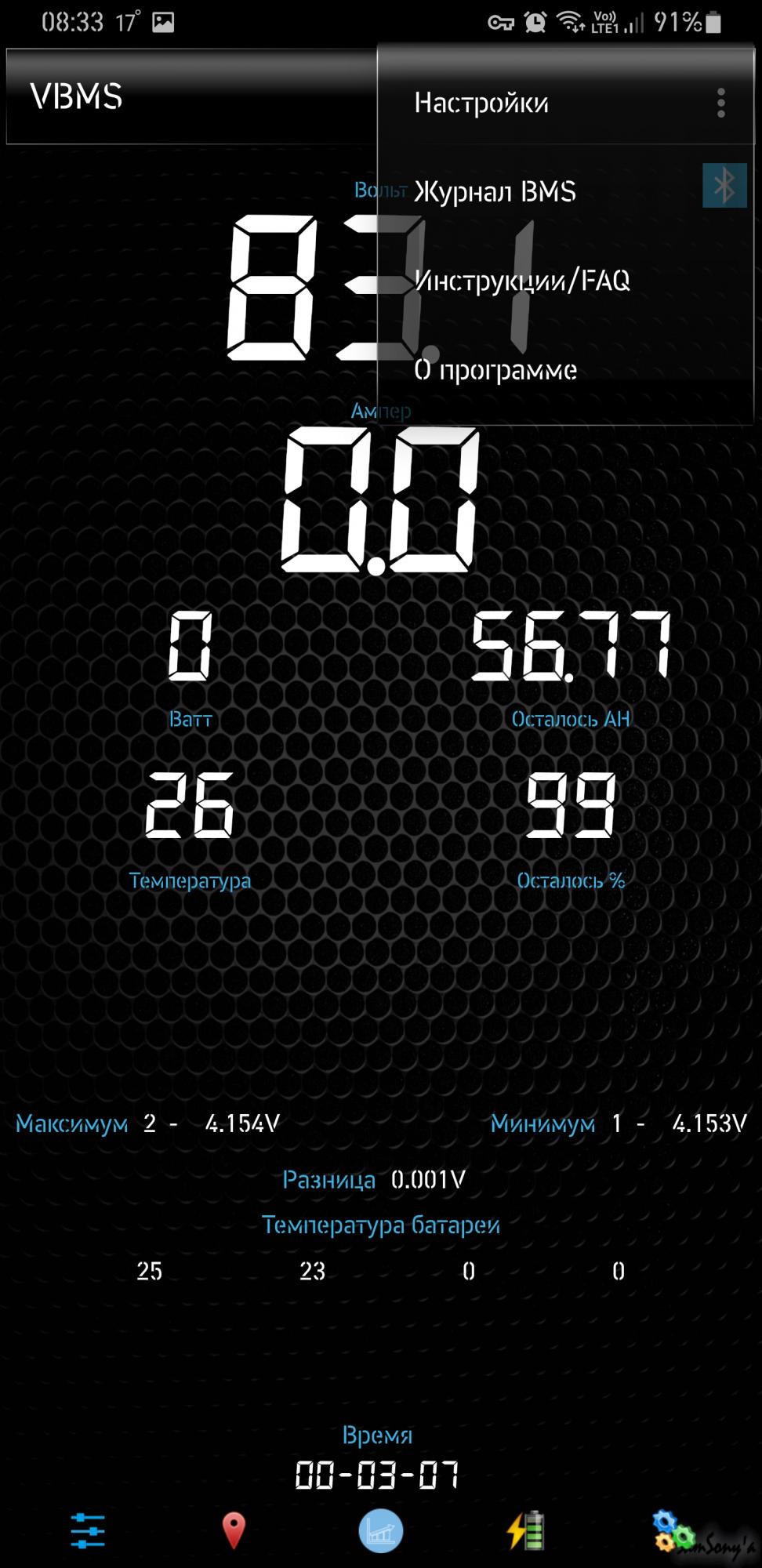Open Журнал BMS entry

565,191
